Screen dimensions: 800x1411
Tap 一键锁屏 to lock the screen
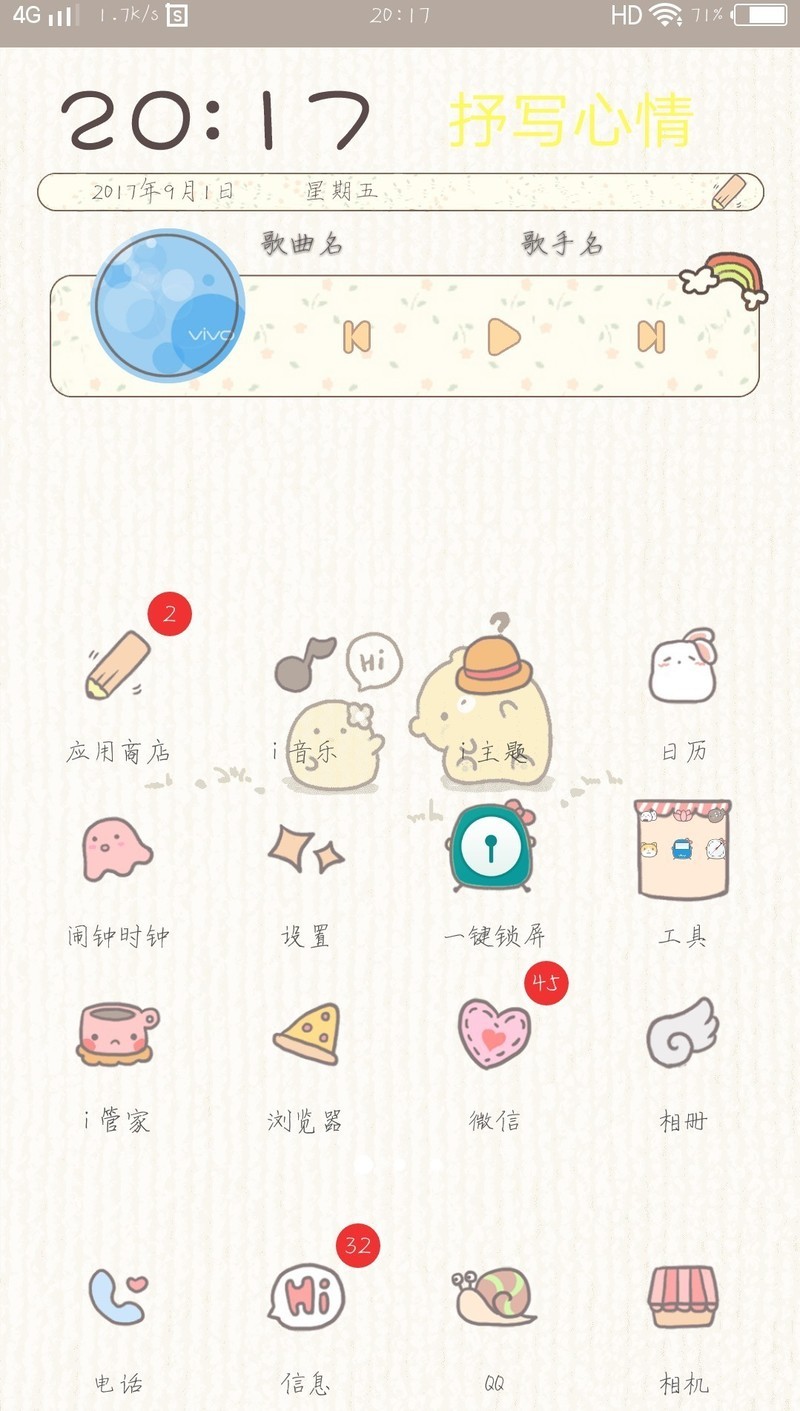494,851
